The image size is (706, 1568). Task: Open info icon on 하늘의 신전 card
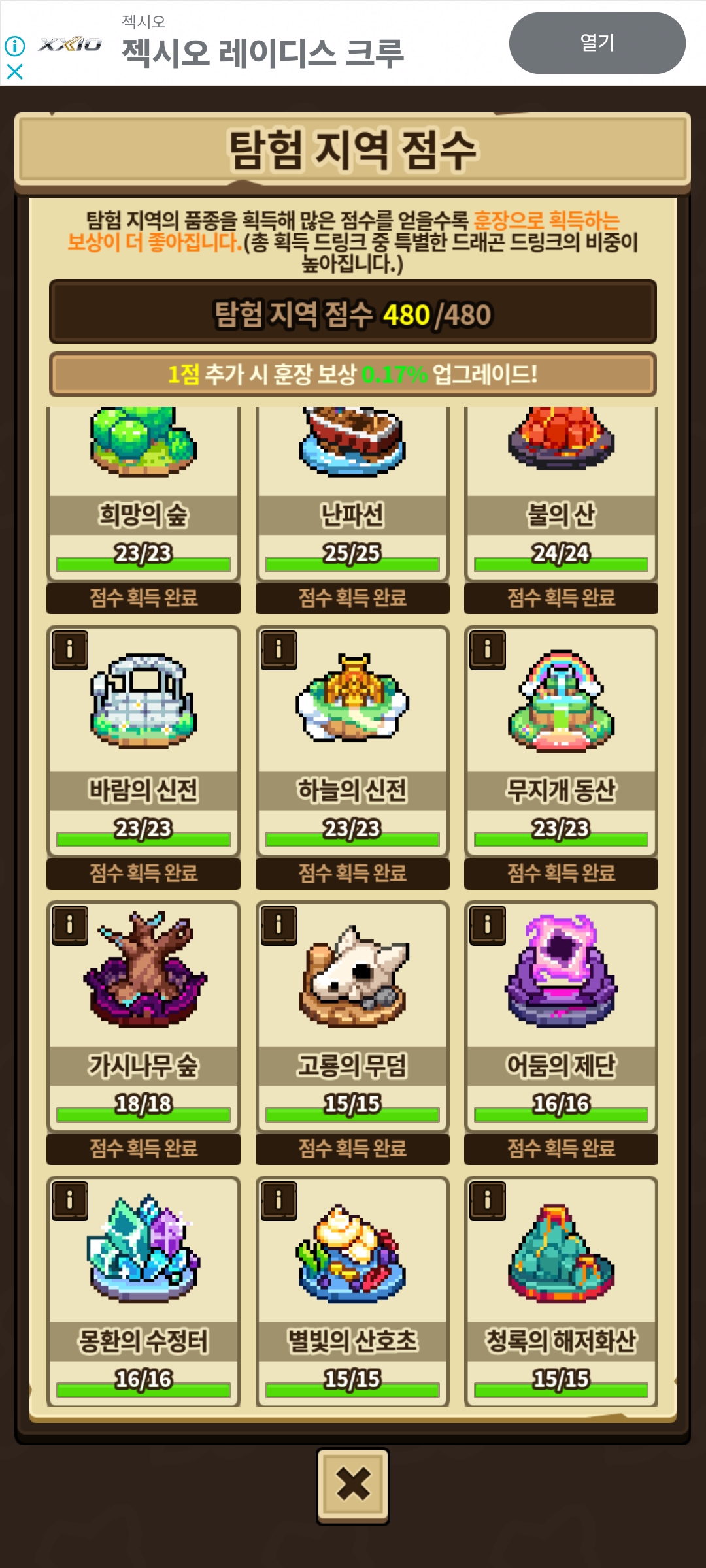(279, 649)
